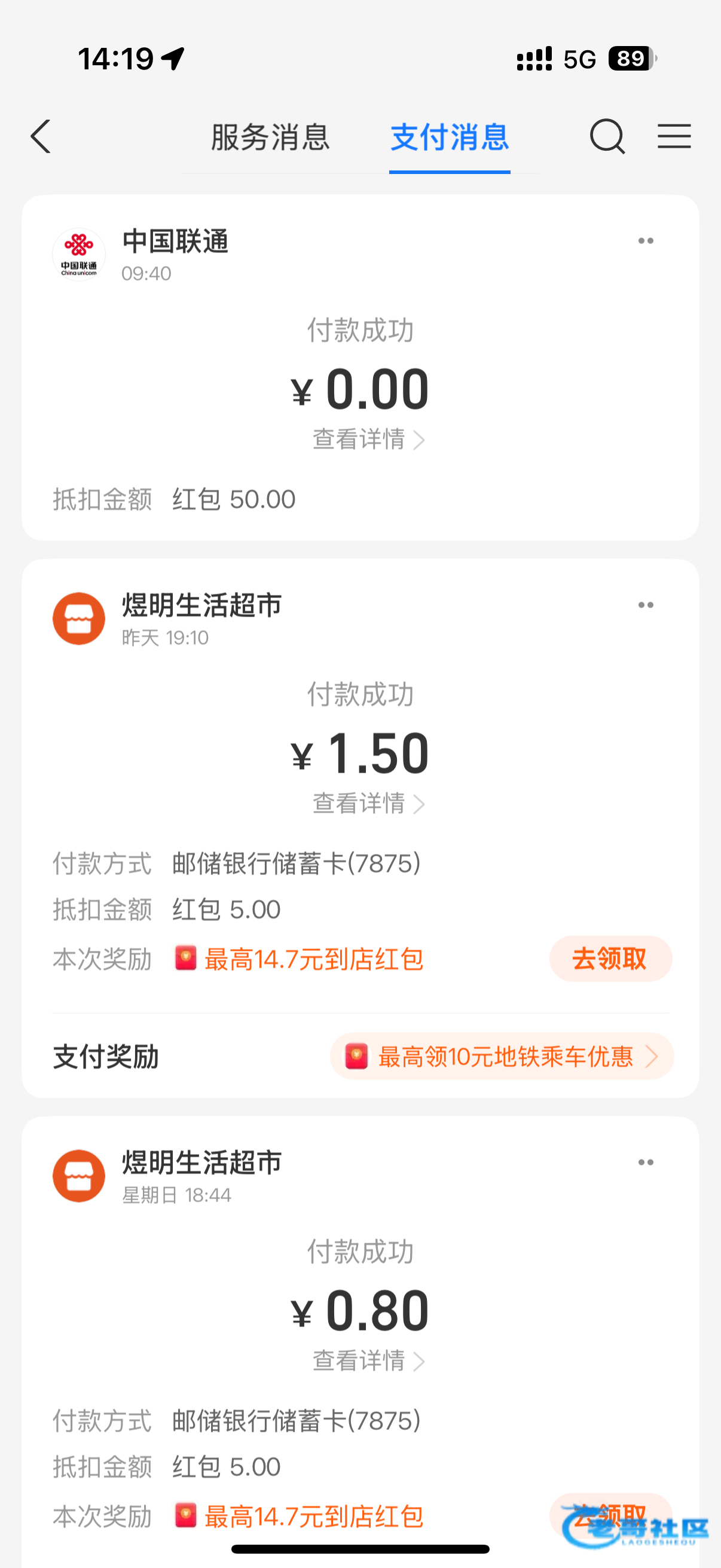Go back to the previous page

41,136
